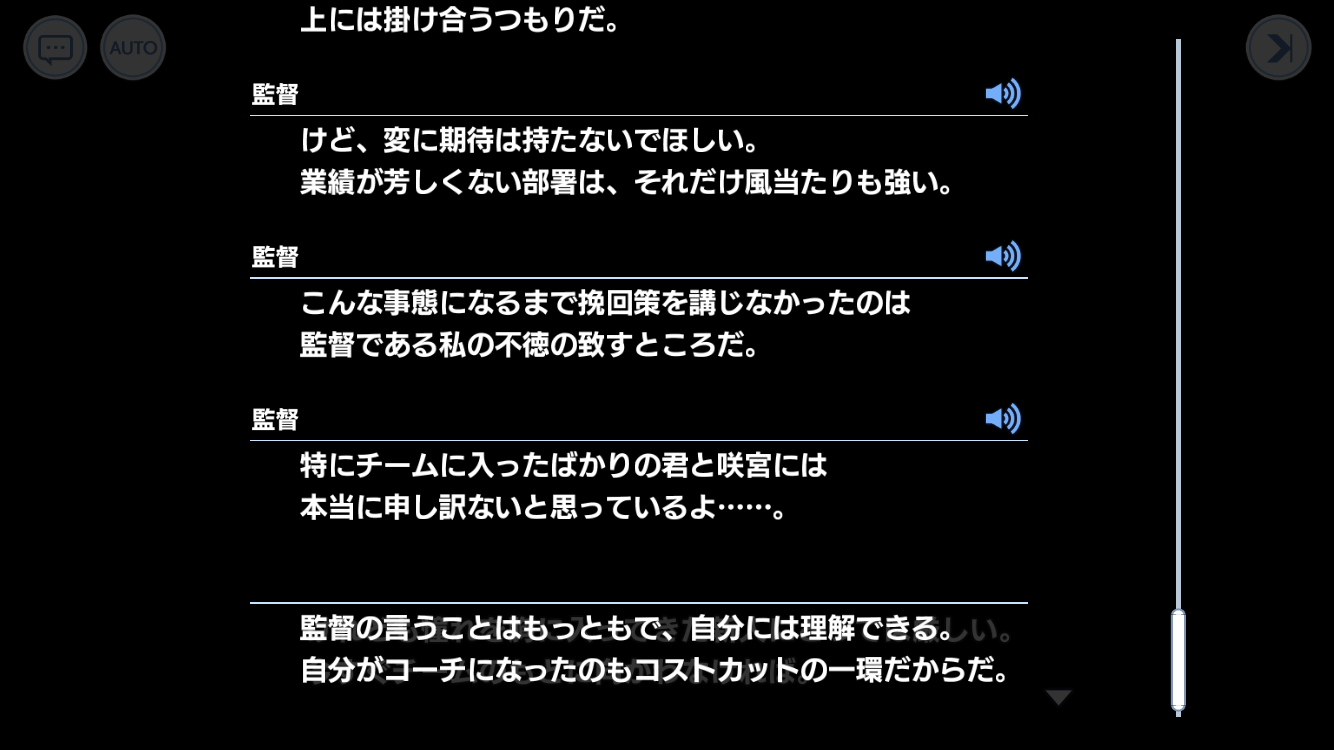Toggle AUTO play mode
Screen dimensions: 1334x750
point(133,48)
